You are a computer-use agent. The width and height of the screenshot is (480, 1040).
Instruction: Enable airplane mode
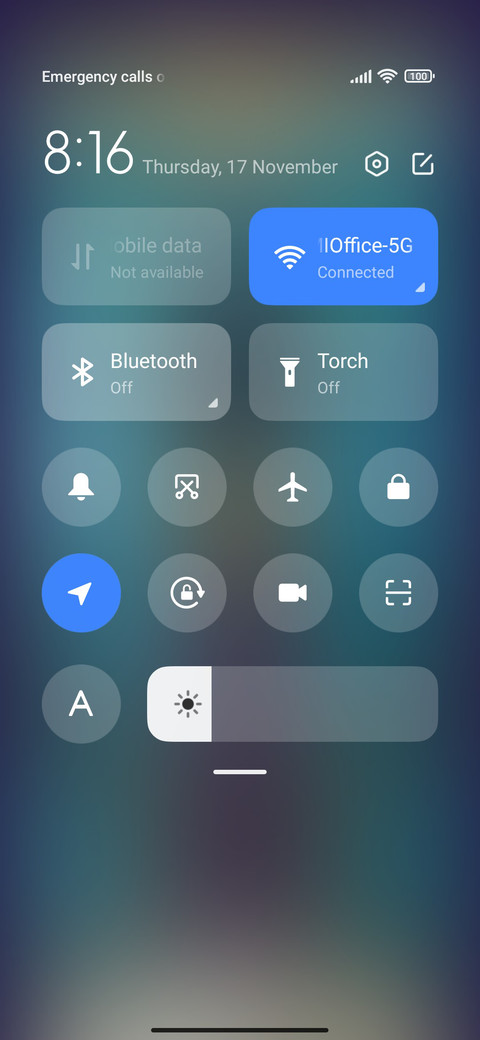tap(293, 488)
